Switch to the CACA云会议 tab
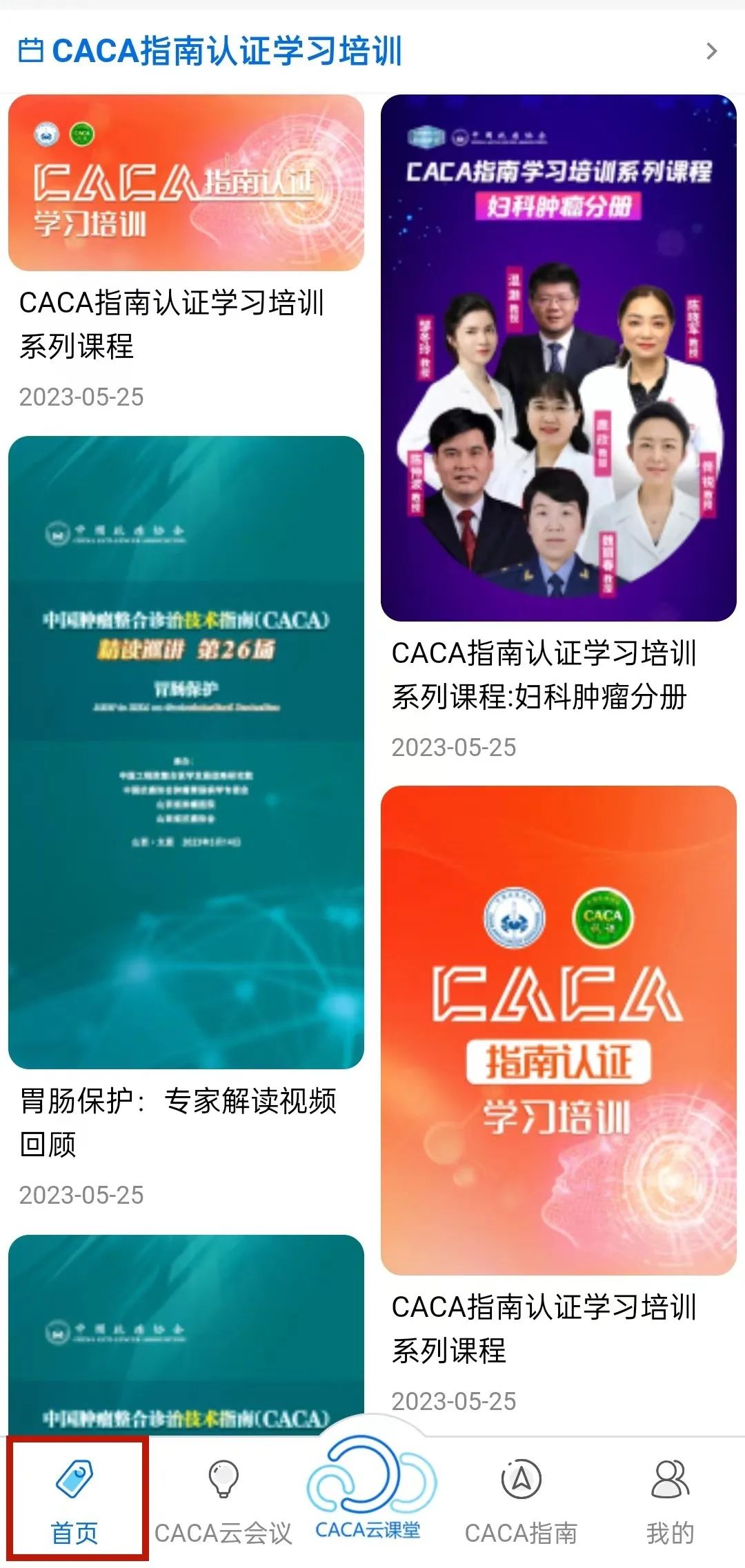The height and width of the screenshot is (1568, 745). point(223,1498)
